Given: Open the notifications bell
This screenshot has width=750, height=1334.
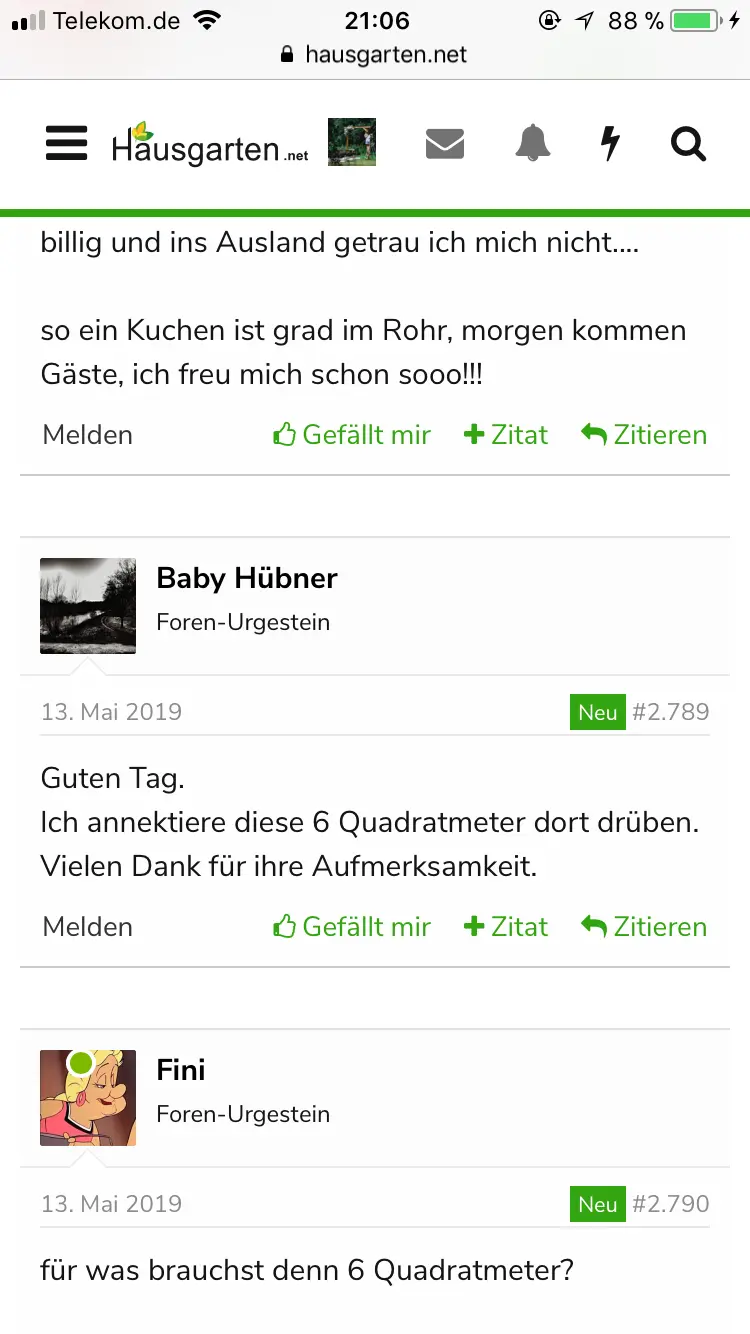Looking at the screenshot, I should (x=532, y=144).
